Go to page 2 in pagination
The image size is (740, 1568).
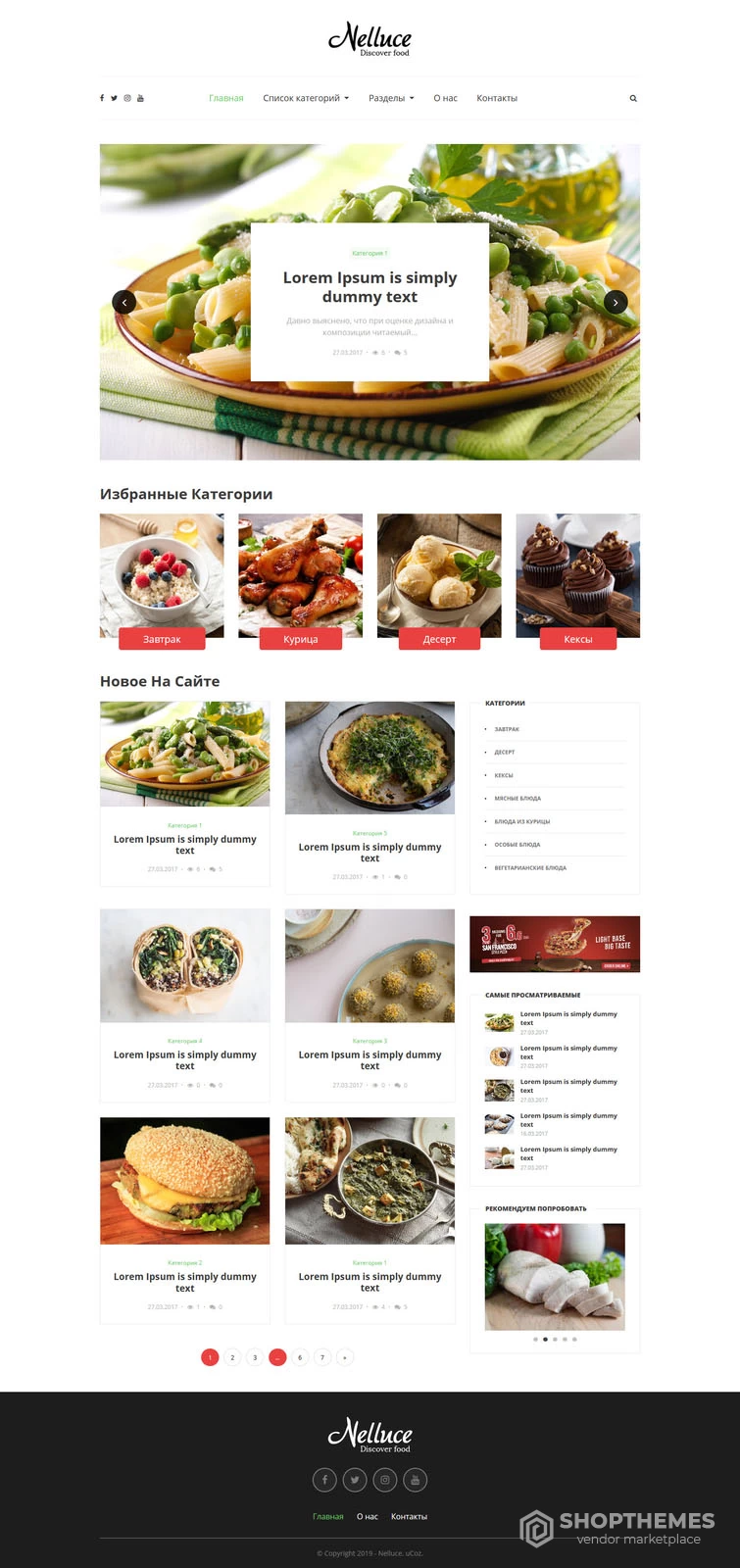(x=232, y=1357)
